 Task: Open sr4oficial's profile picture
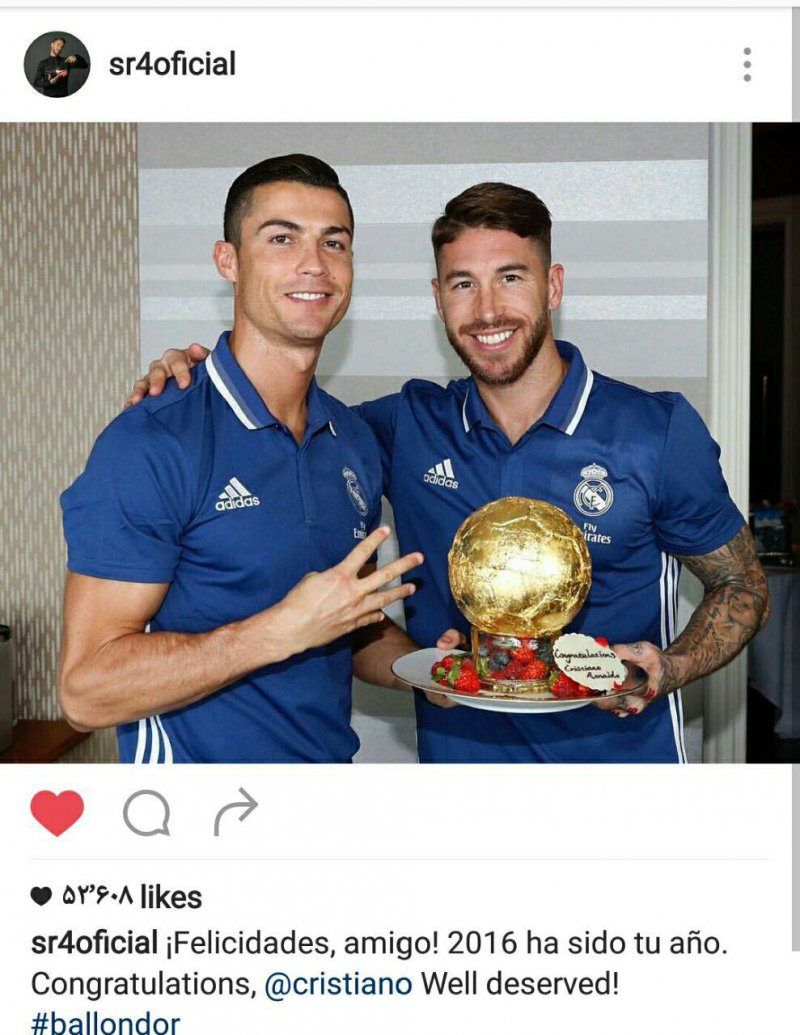coord(57,64)
